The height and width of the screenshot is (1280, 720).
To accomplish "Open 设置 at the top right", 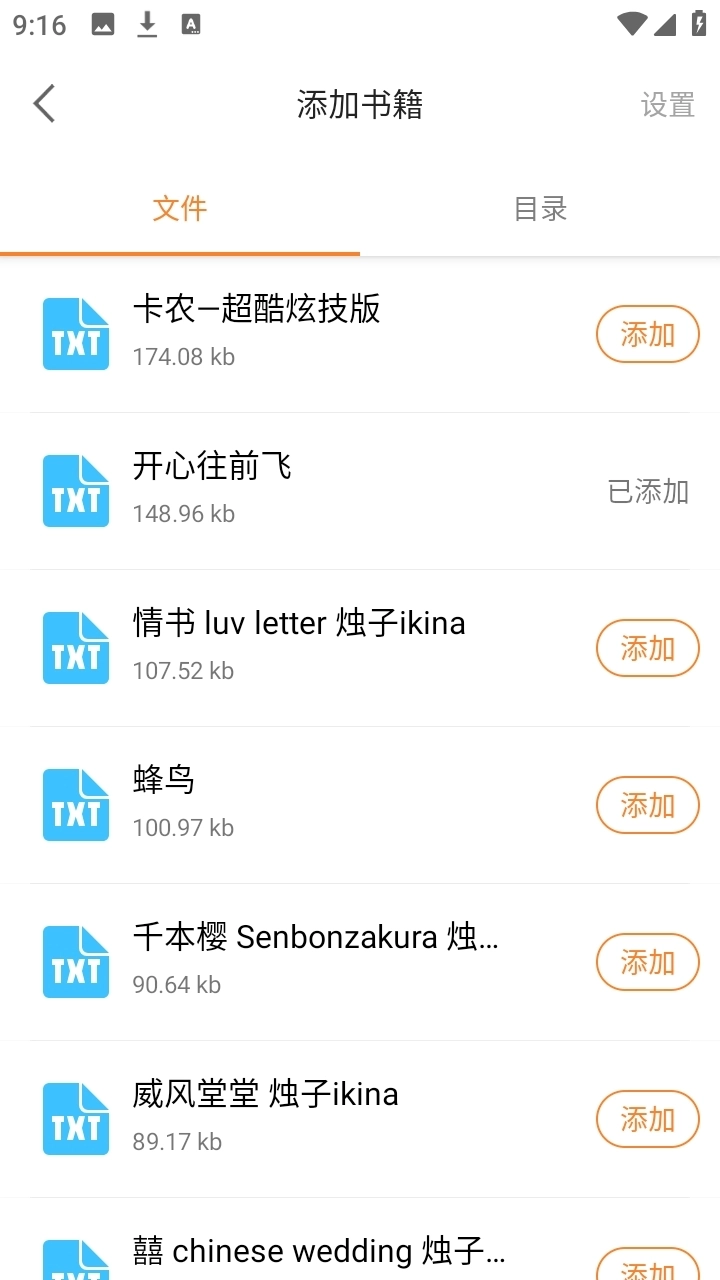I will [667, 103].
